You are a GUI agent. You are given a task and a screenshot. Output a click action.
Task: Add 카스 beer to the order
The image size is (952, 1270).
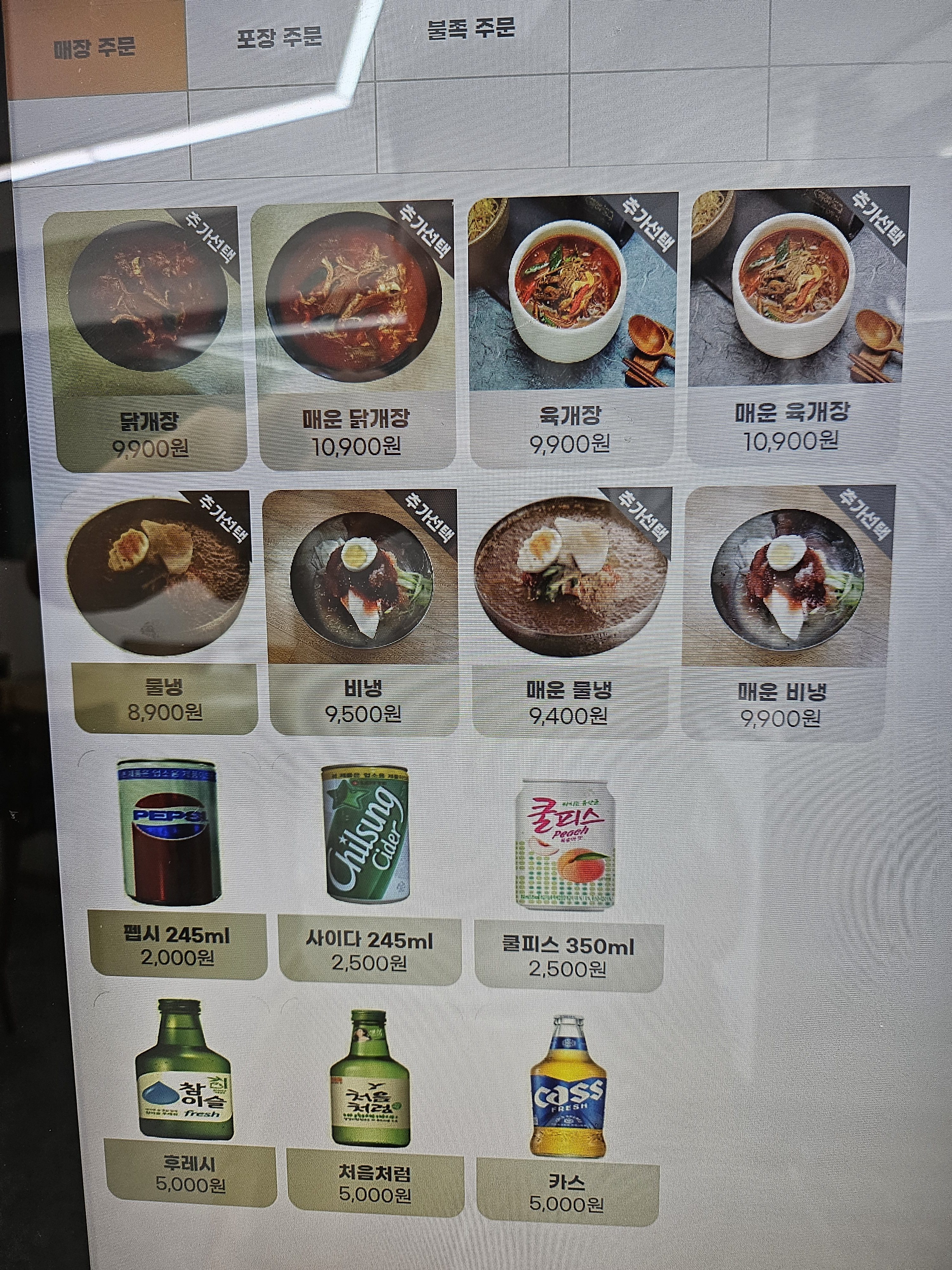567,1114
